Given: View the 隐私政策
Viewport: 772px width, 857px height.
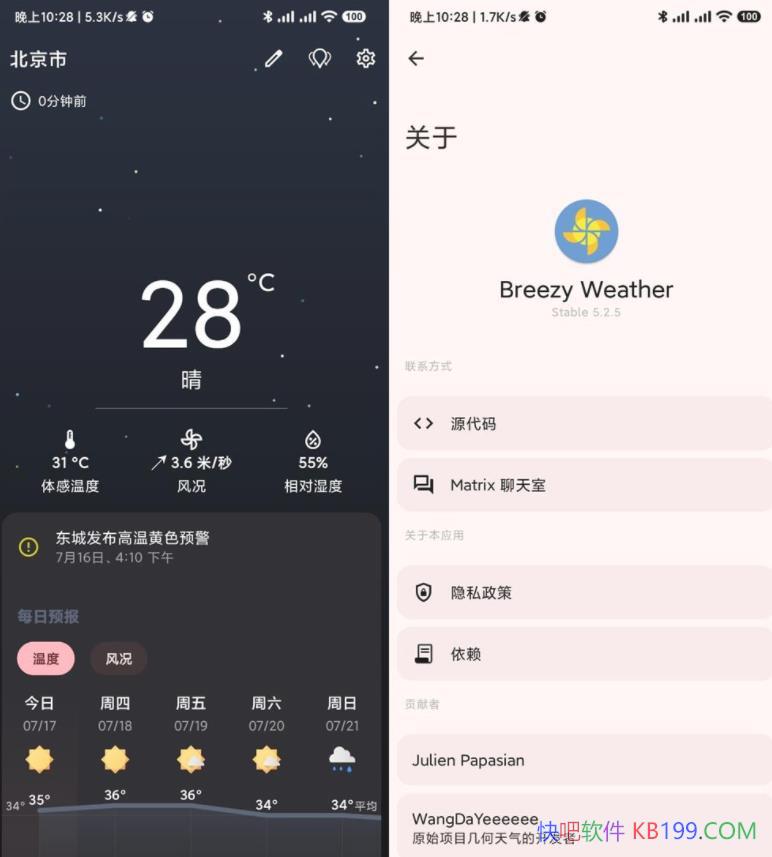Looking at the screenshot, I should point(583,592).
